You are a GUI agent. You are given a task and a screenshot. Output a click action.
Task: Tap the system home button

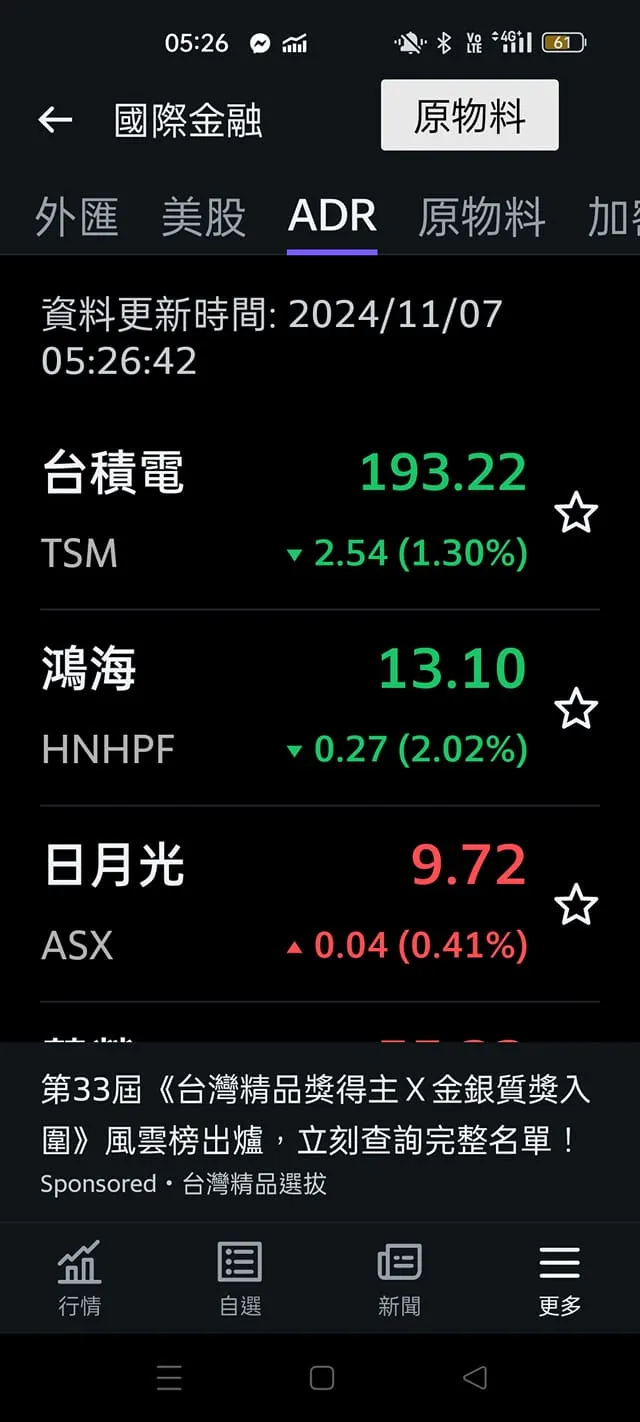(x=321, y=1378)
